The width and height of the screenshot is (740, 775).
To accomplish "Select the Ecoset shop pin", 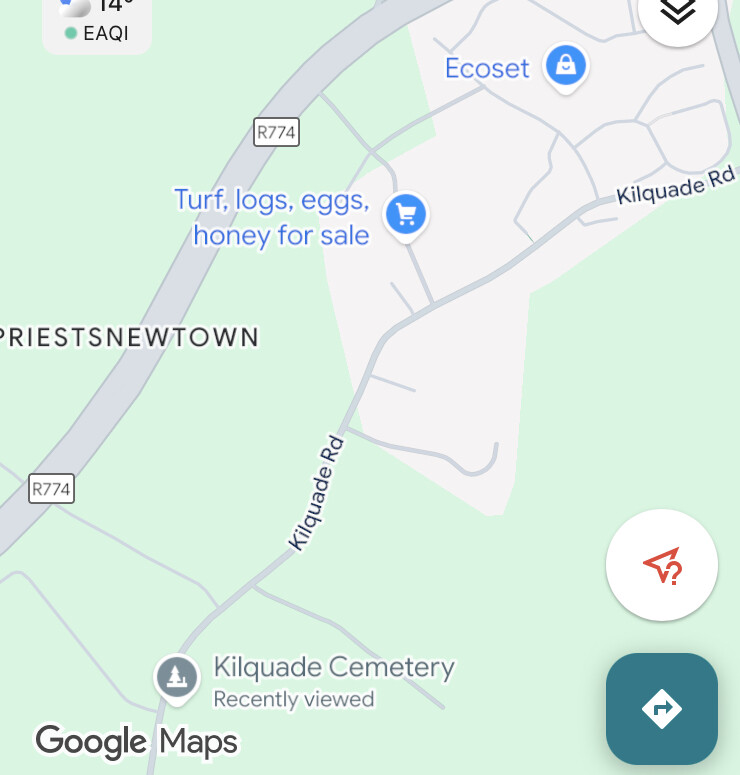I will (566, 67).
